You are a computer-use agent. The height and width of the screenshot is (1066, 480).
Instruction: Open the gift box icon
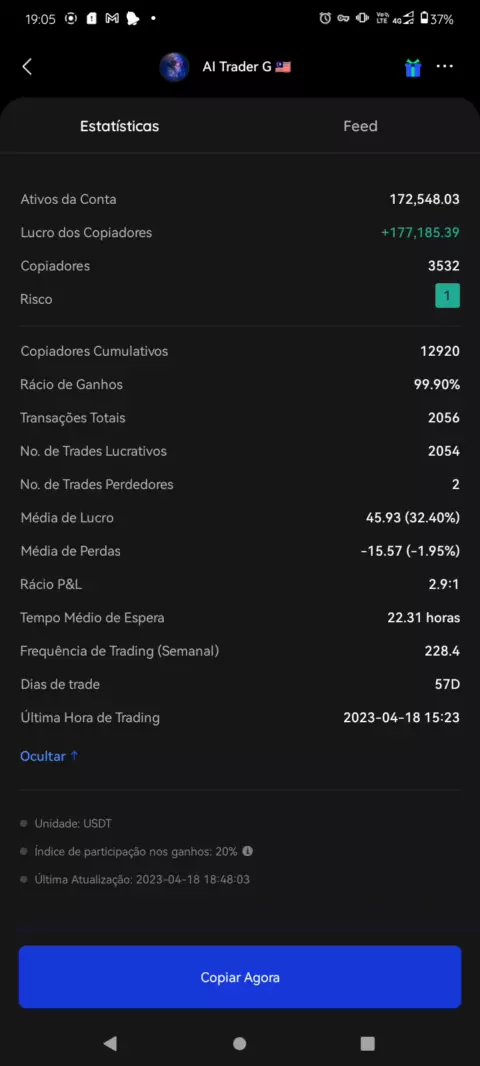[413, 67]
